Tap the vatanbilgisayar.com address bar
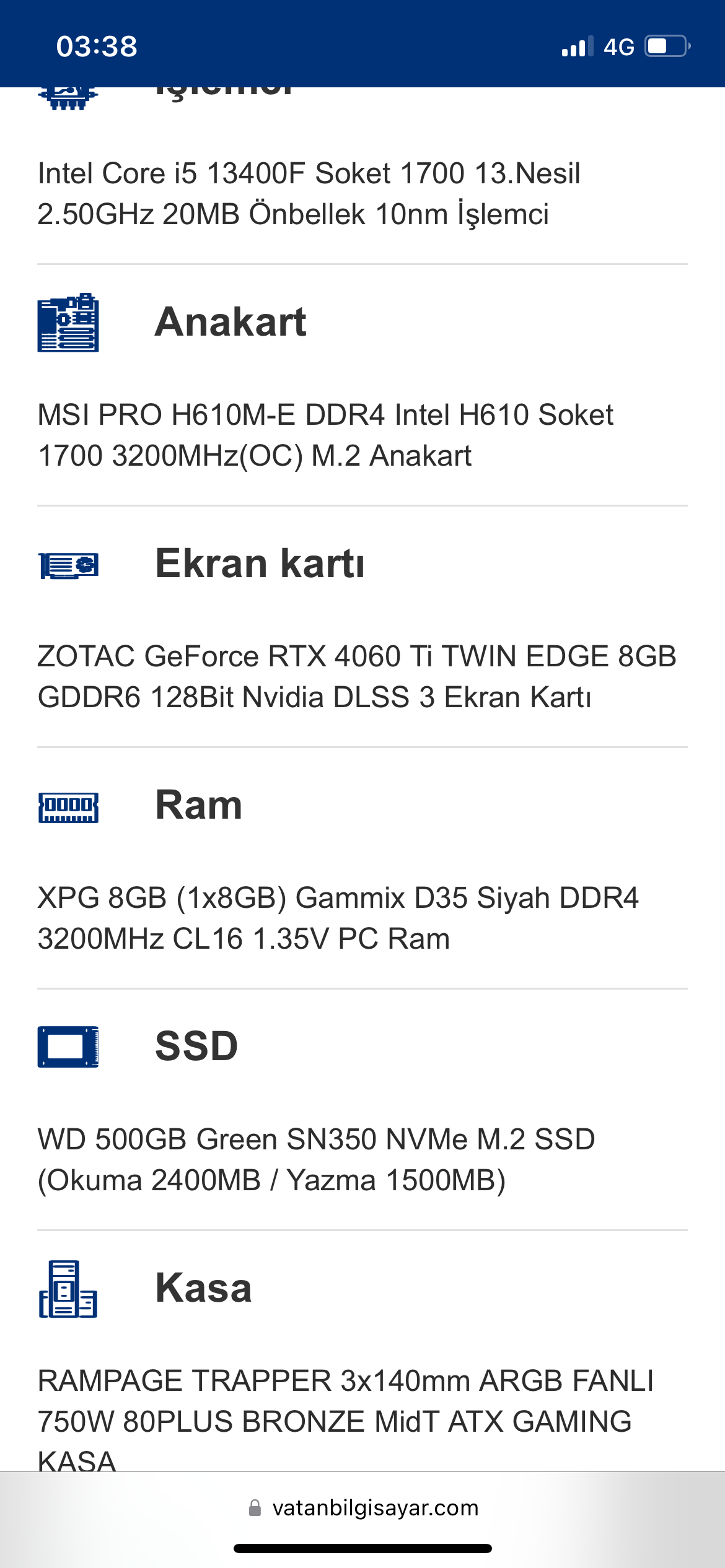Viewport: 725px width, 1568px height. 363,1508
